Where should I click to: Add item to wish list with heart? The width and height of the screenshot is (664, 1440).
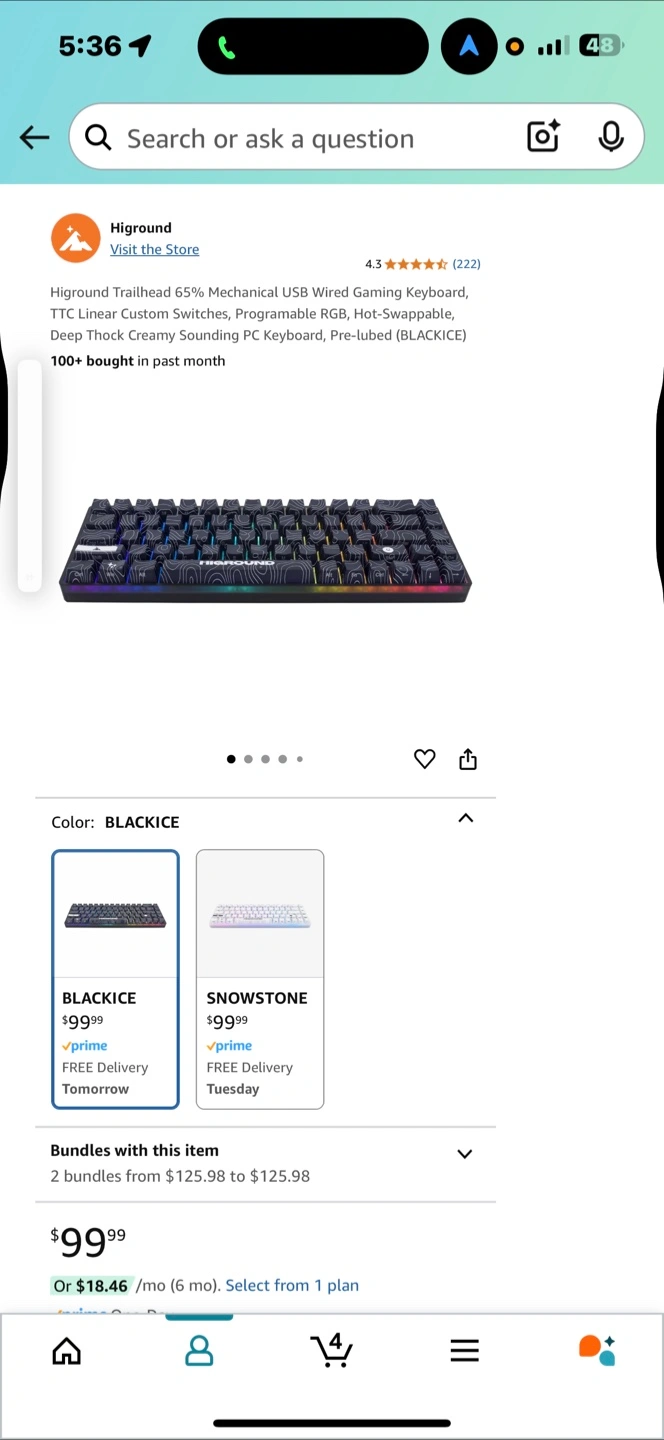coord(425,759)
